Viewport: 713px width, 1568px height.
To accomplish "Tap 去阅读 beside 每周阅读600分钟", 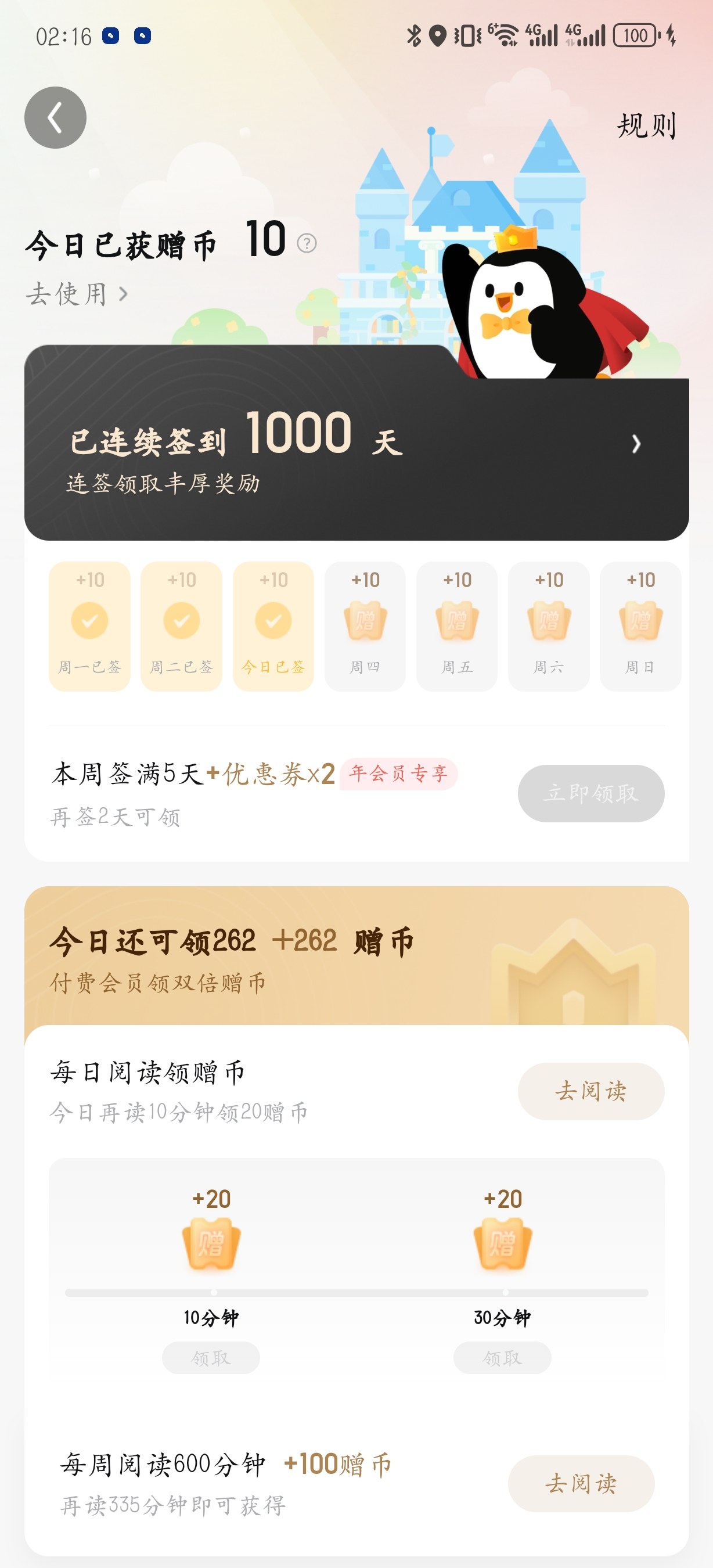I will (581, 1483).
